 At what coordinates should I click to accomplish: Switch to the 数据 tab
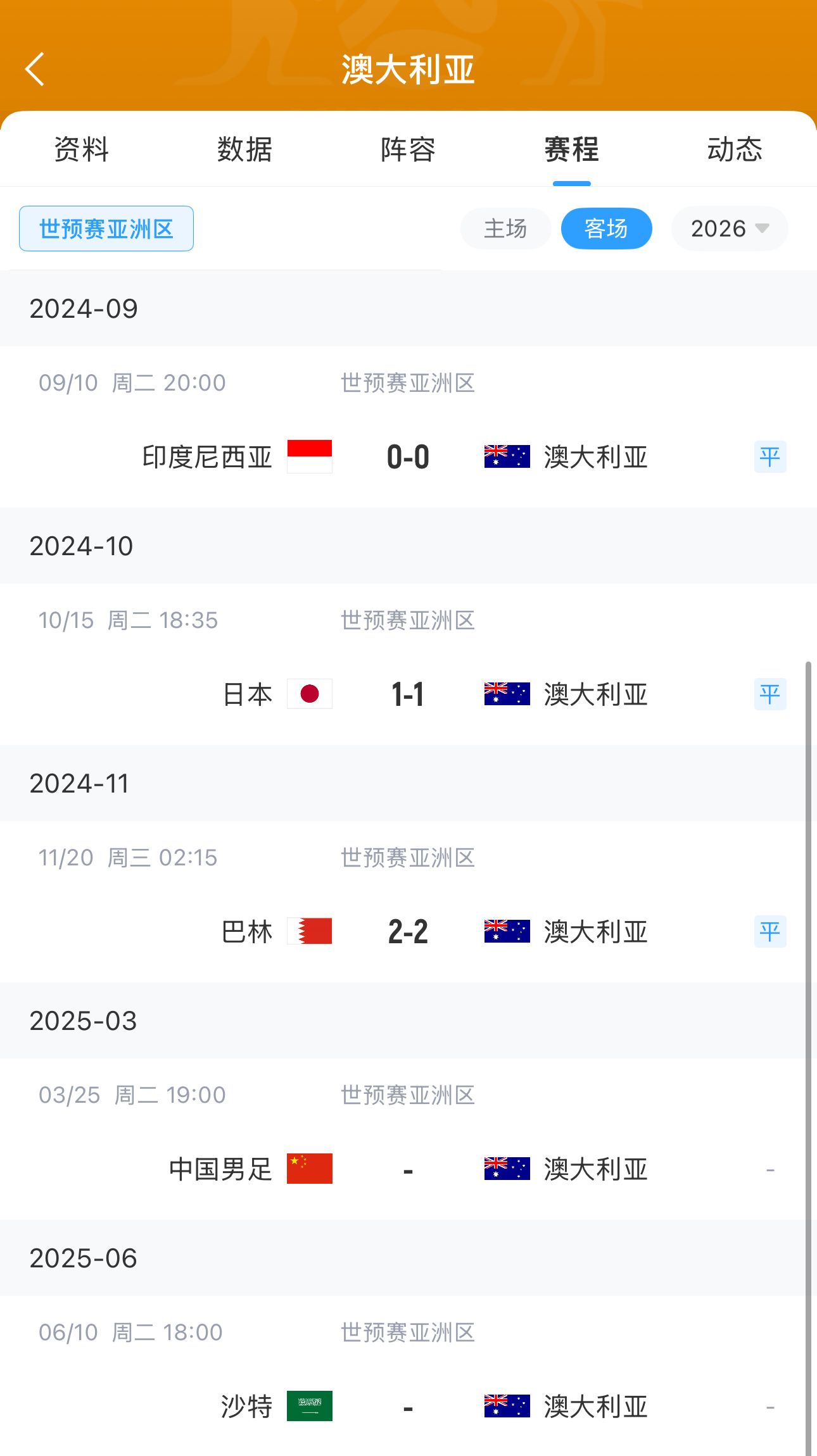pyautogui.click(x=244, y=150)
